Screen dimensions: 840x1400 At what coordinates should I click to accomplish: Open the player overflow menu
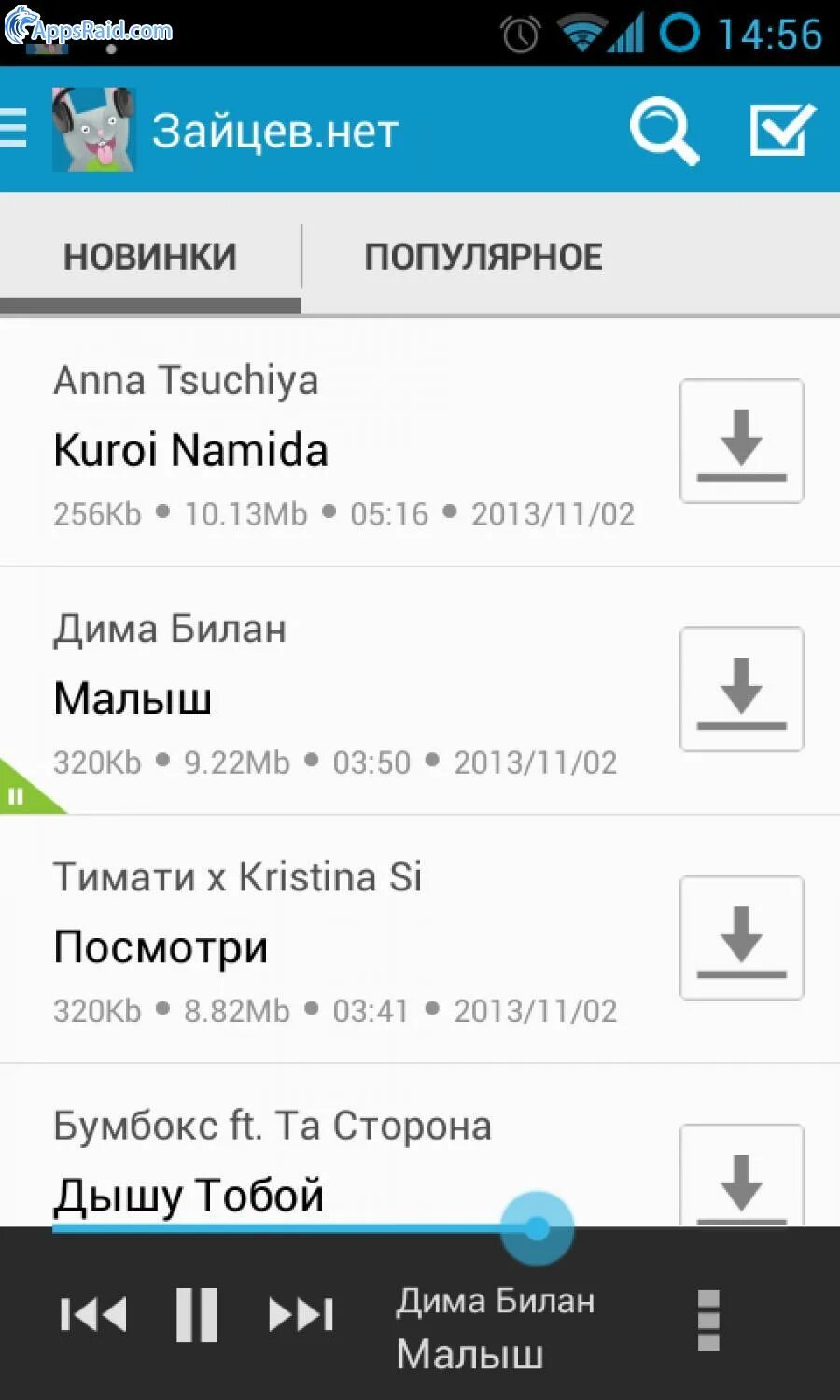[x=708, y=1321]
